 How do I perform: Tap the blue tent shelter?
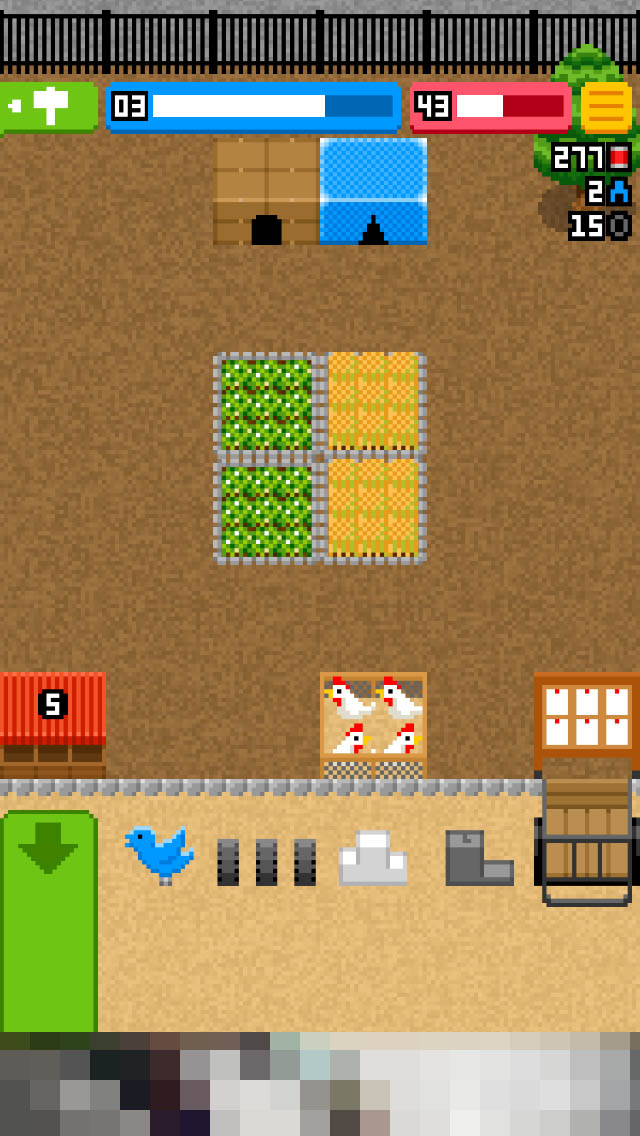373,191
